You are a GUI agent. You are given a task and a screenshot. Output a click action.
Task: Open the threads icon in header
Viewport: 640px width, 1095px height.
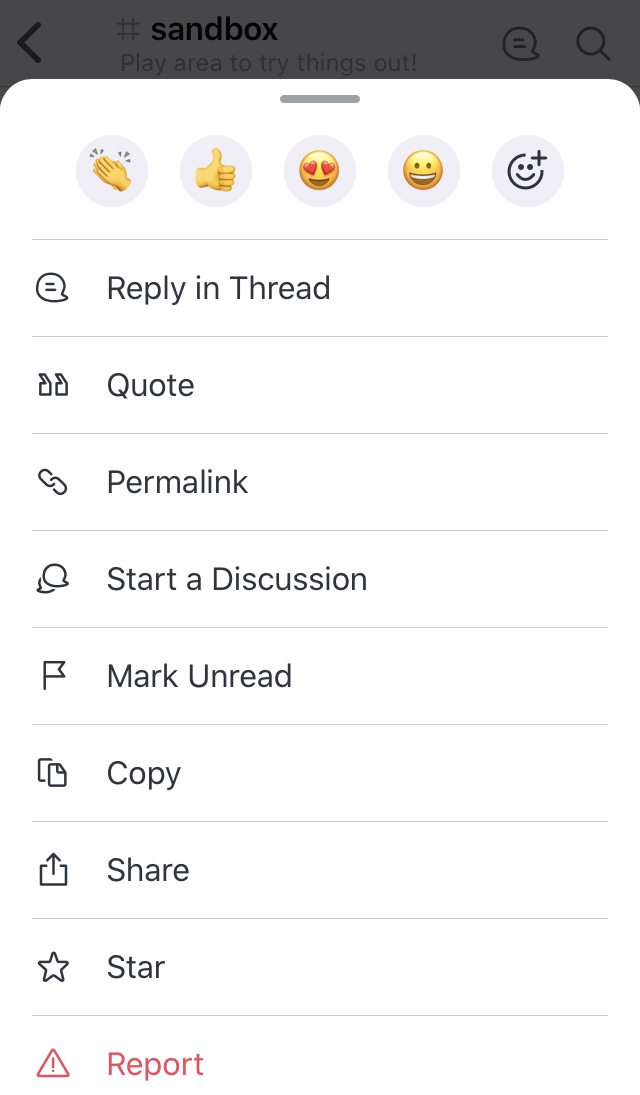click(520, 43)
